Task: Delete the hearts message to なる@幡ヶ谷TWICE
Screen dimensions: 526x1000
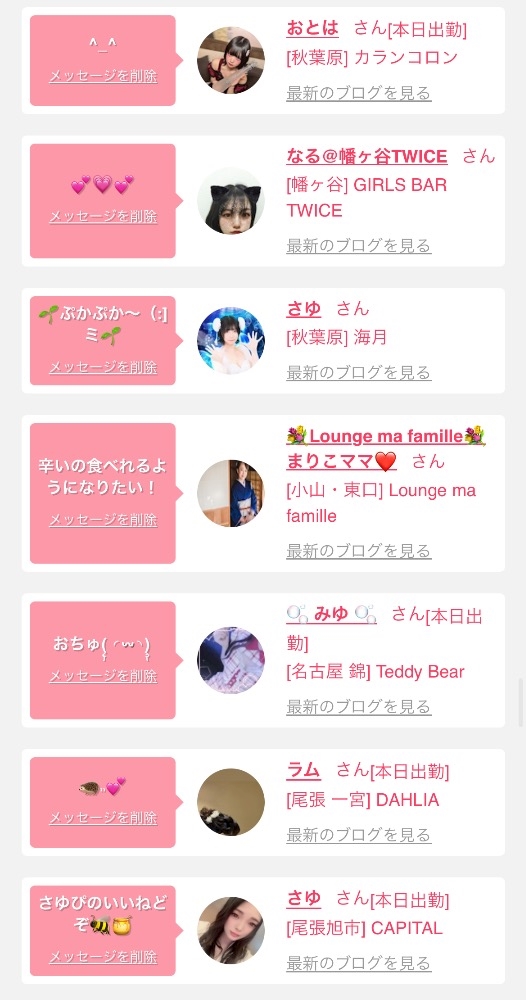Action: [103, 216]
